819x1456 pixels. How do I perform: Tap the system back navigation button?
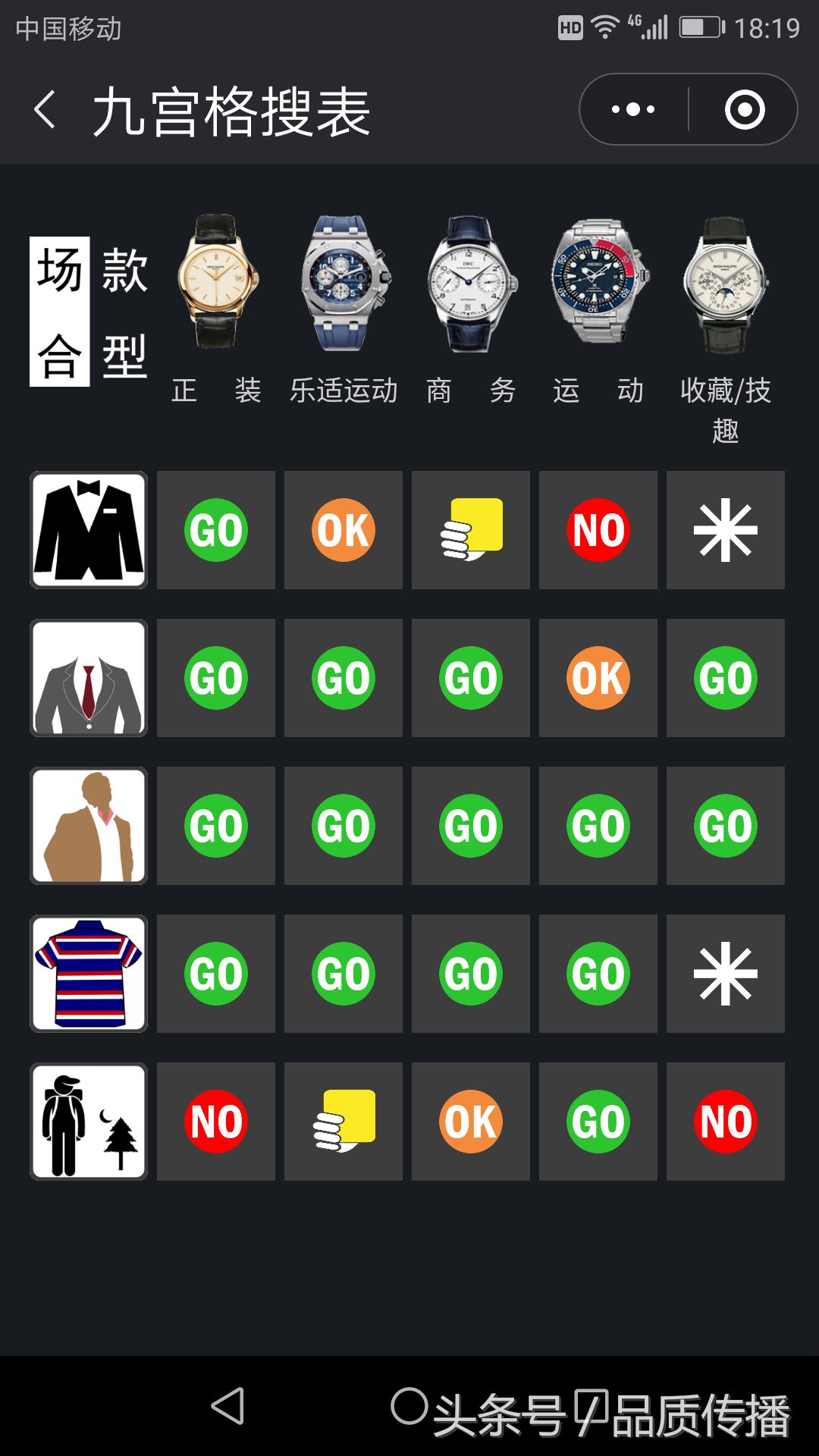pos(227,1405)
